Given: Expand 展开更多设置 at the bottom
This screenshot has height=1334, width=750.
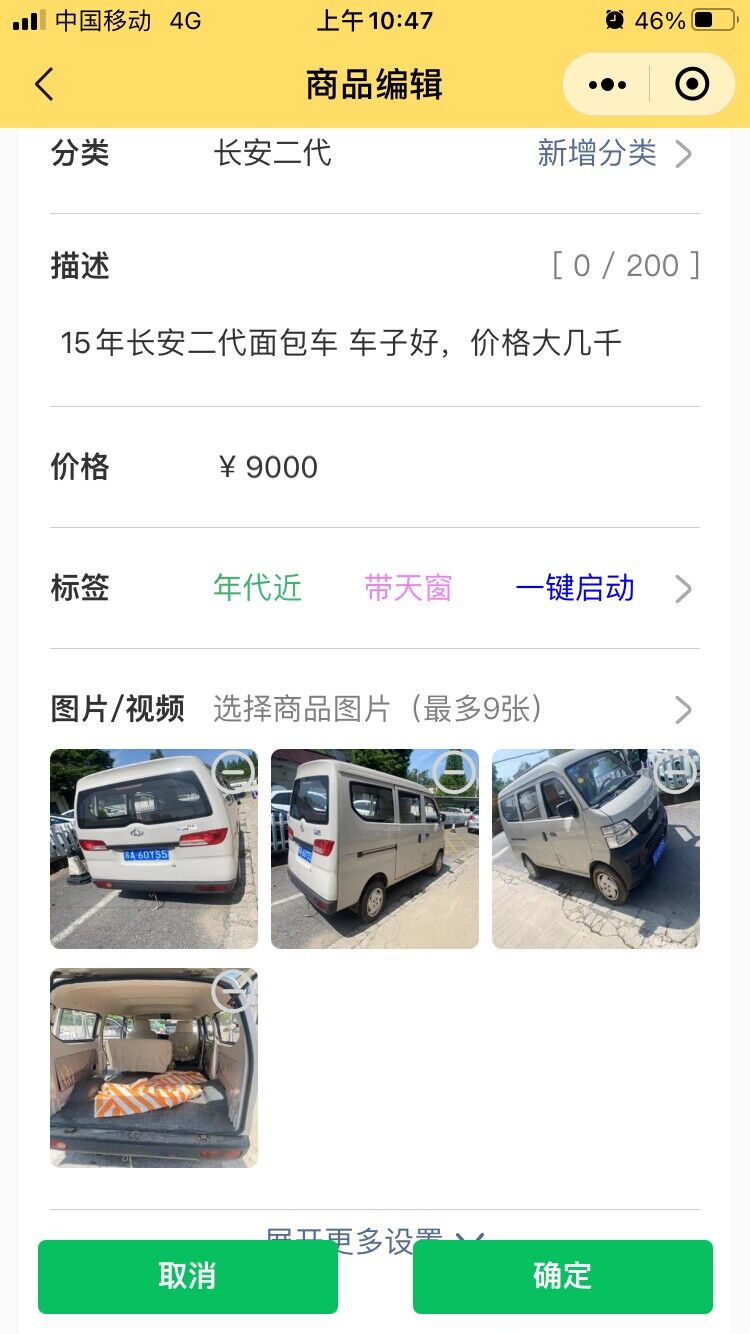Looking at the screenshot, I should [375, 1238].
